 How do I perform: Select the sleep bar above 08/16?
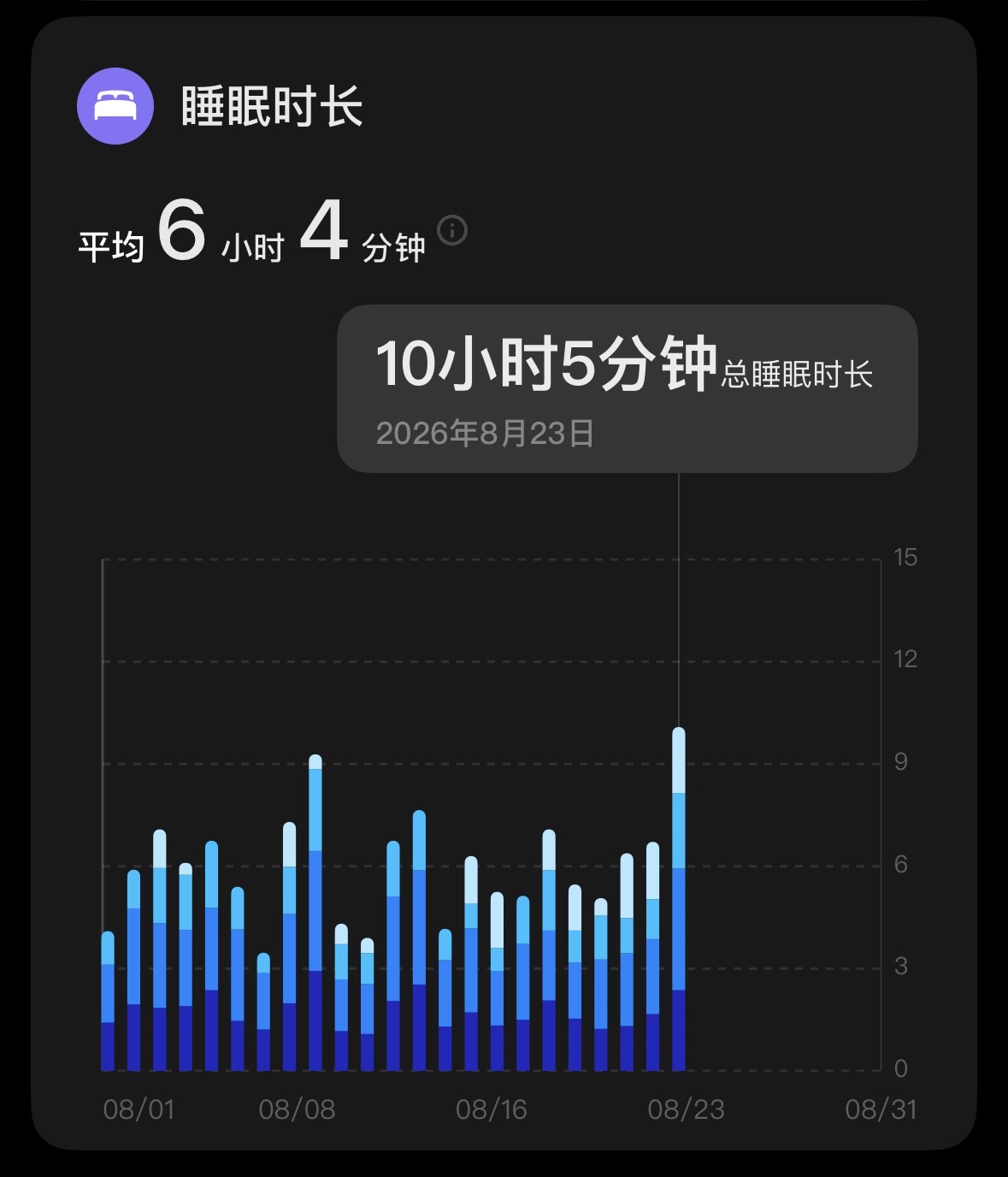tap(497, 981)
